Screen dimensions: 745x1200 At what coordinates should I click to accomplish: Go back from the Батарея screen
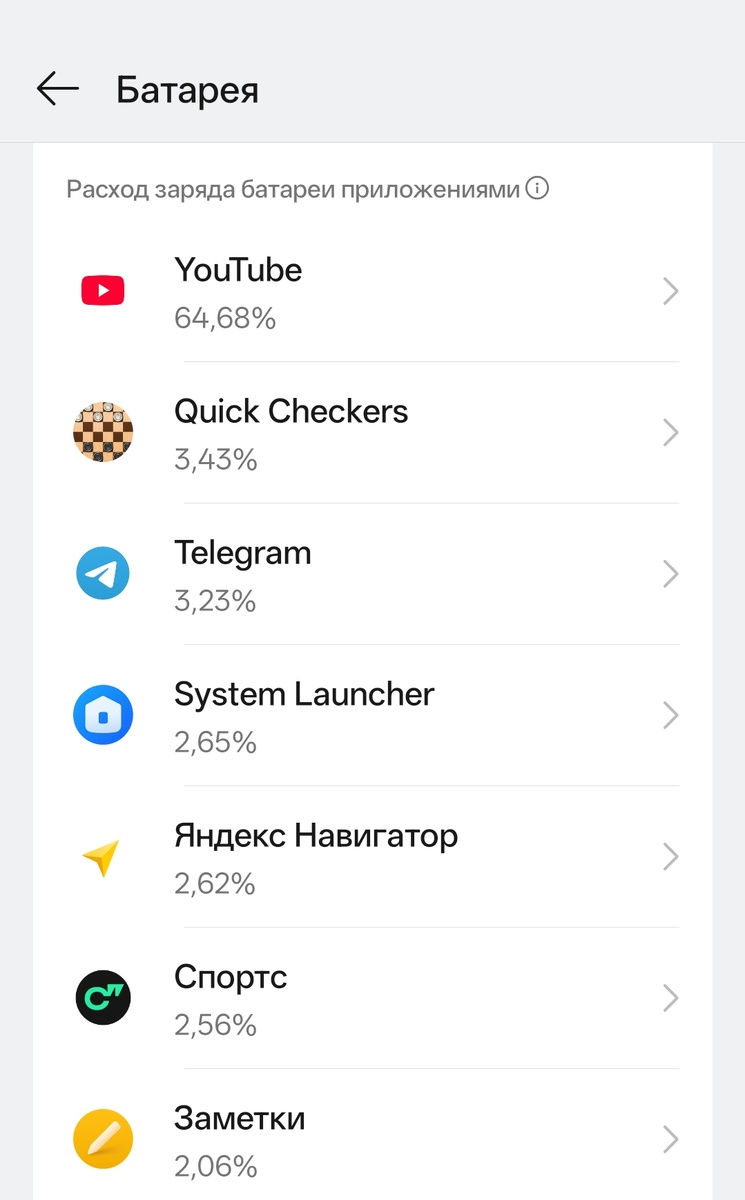[58, 89]
